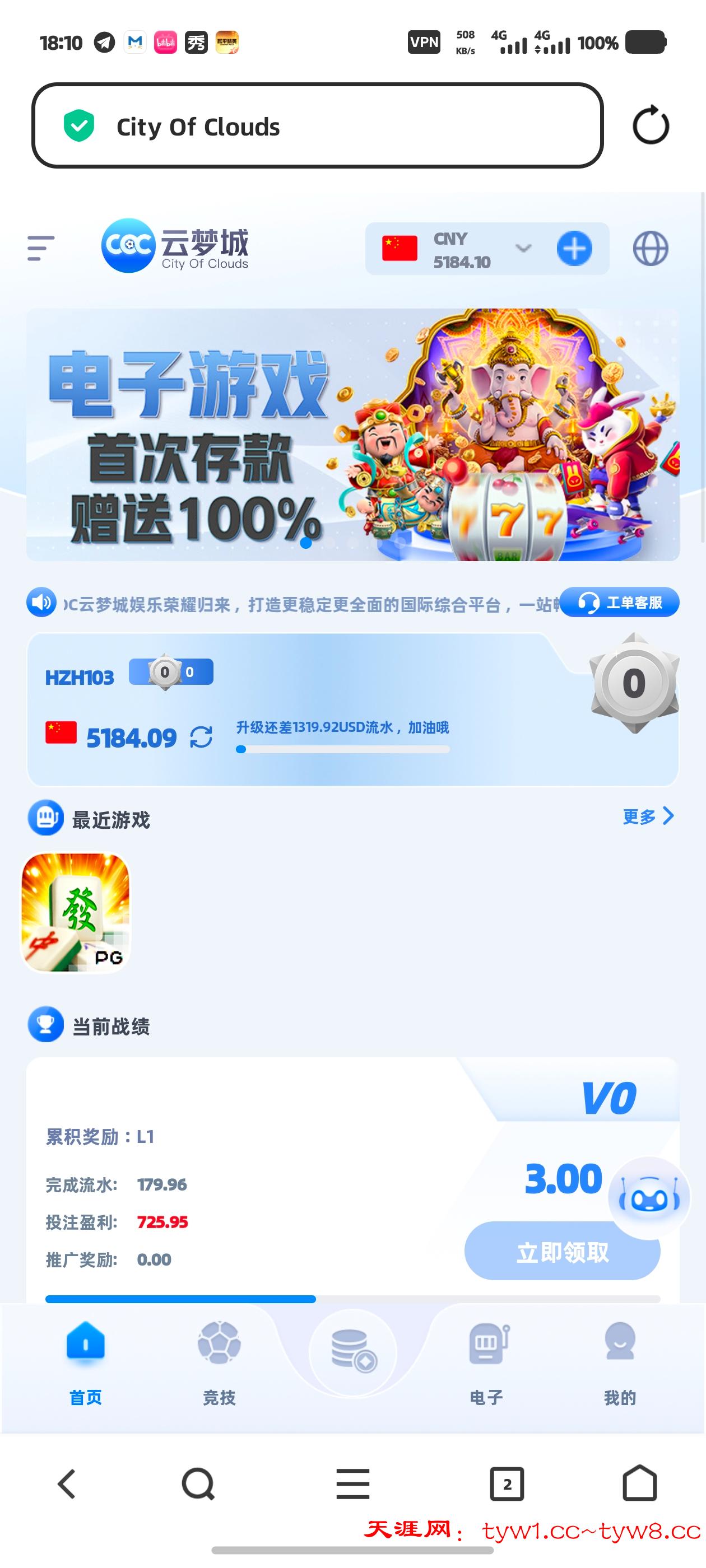706x1568 pixels.
Task: Expand the CNY currency dropdown
Action: pyautogui.click(x=523, y=248)
